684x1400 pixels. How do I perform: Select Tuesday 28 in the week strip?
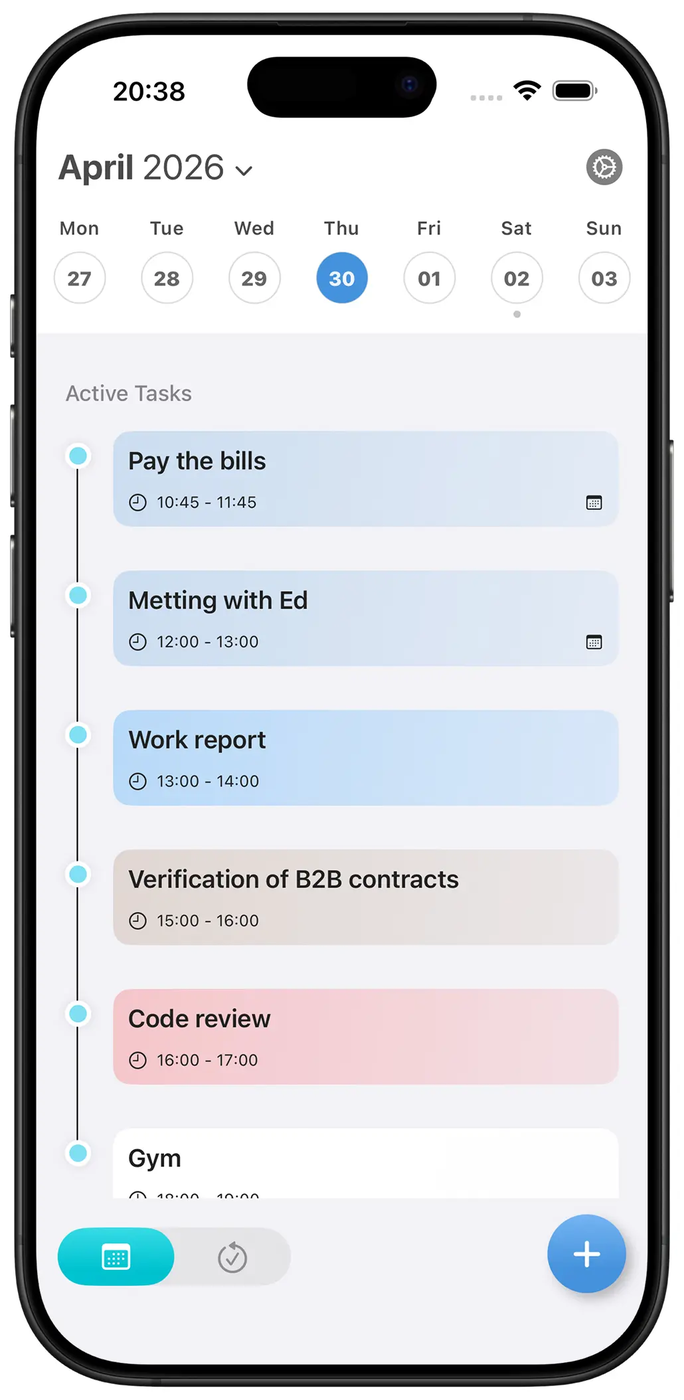tap(167, 278)
